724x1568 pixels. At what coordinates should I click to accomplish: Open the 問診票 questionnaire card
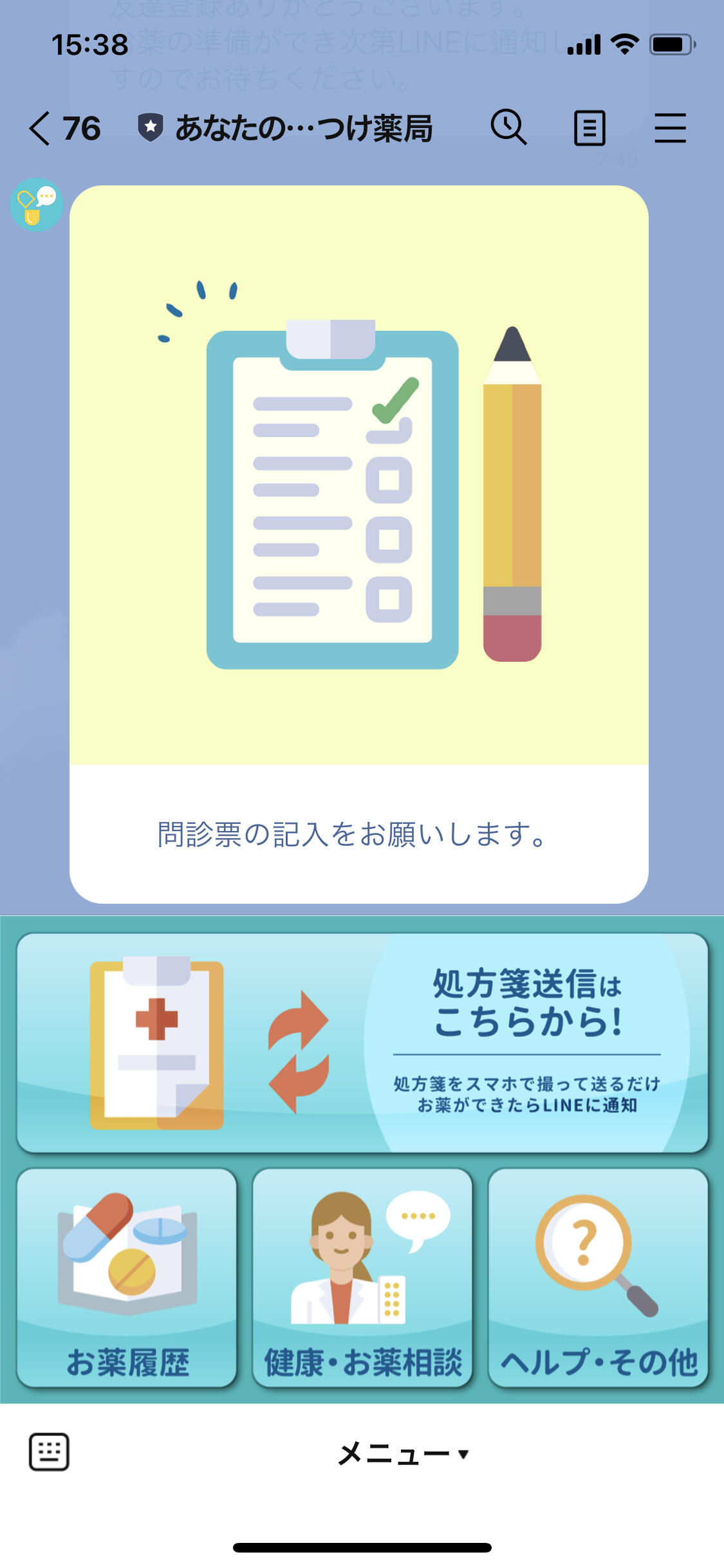point(359,544)
